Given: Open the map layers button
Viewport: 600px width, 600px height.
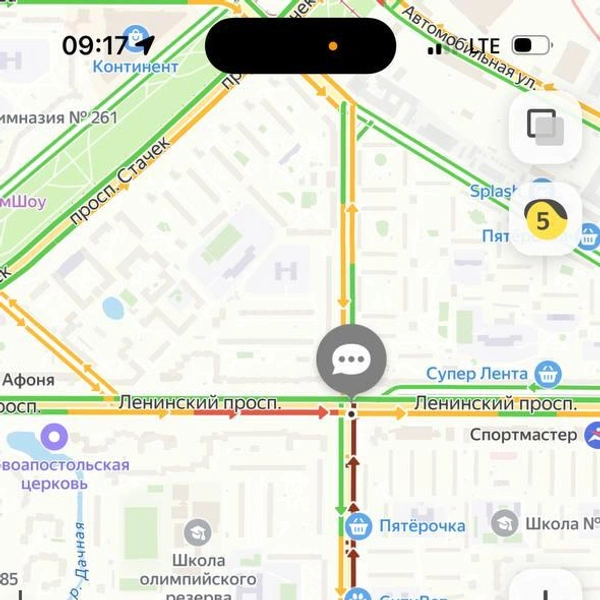Looking at the screenshot, I should [545, 127].
